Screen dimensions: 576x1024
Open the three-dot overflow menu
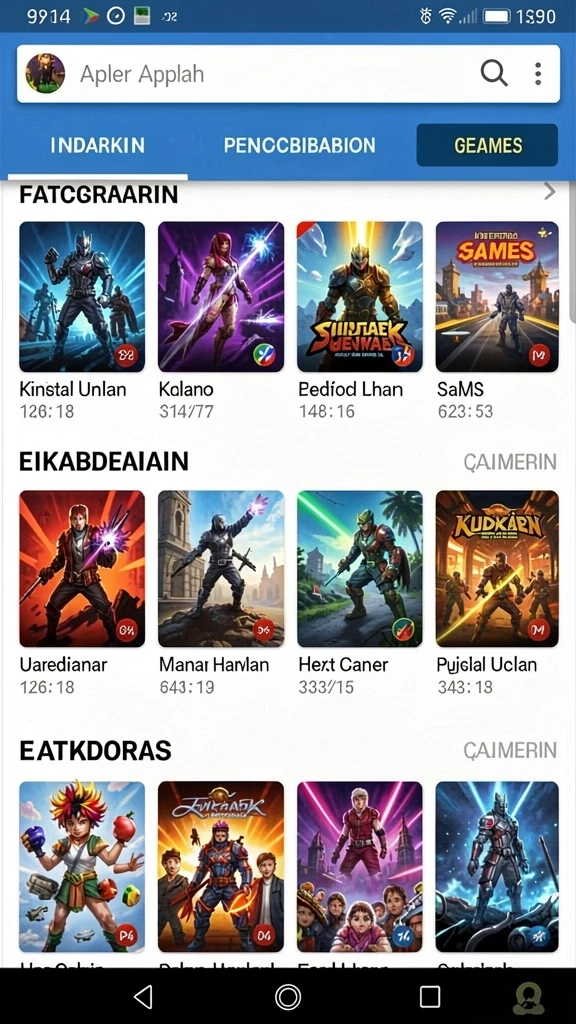(538, 74)
